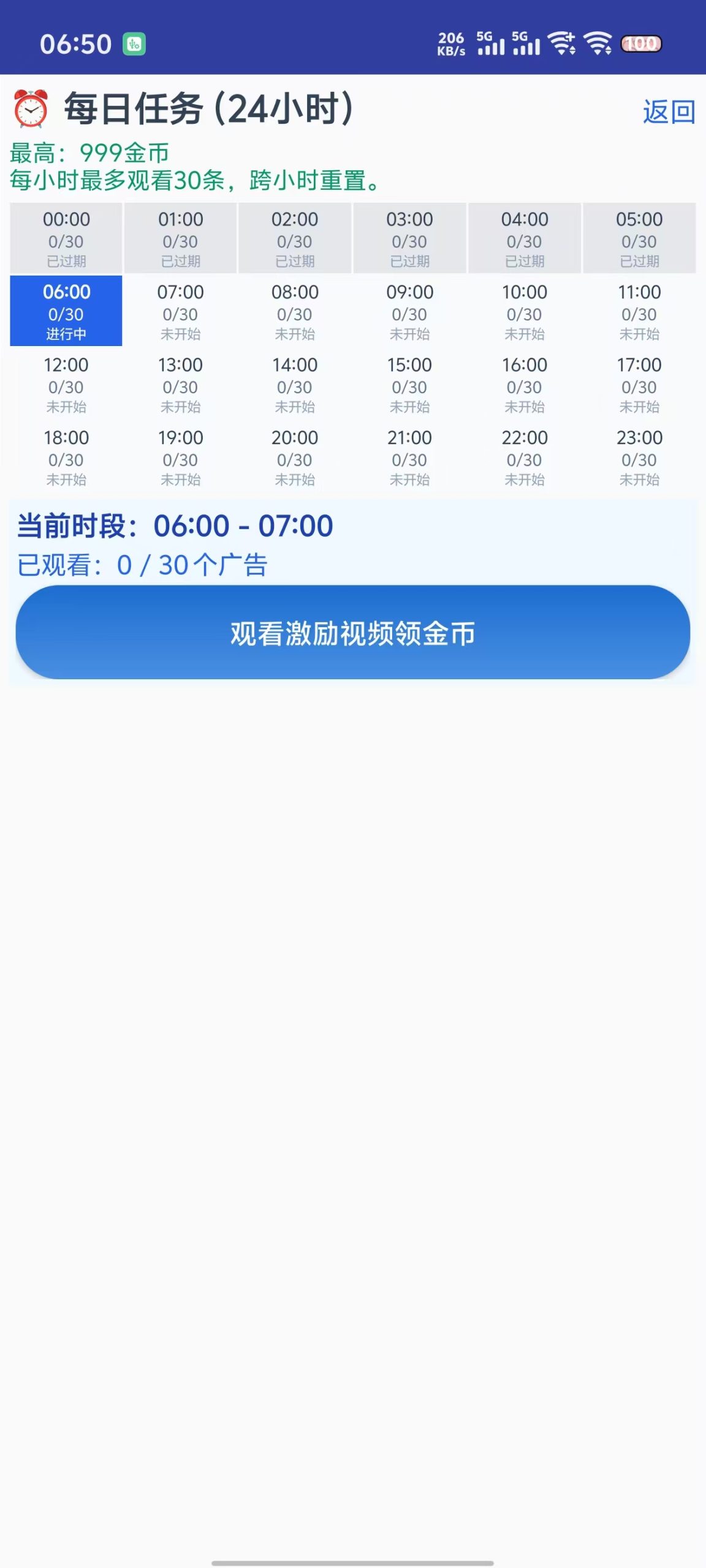The image size is (706, 1568).
Task: Click the network speed indicator showing 206 KB/s
Action: (450, 43)
